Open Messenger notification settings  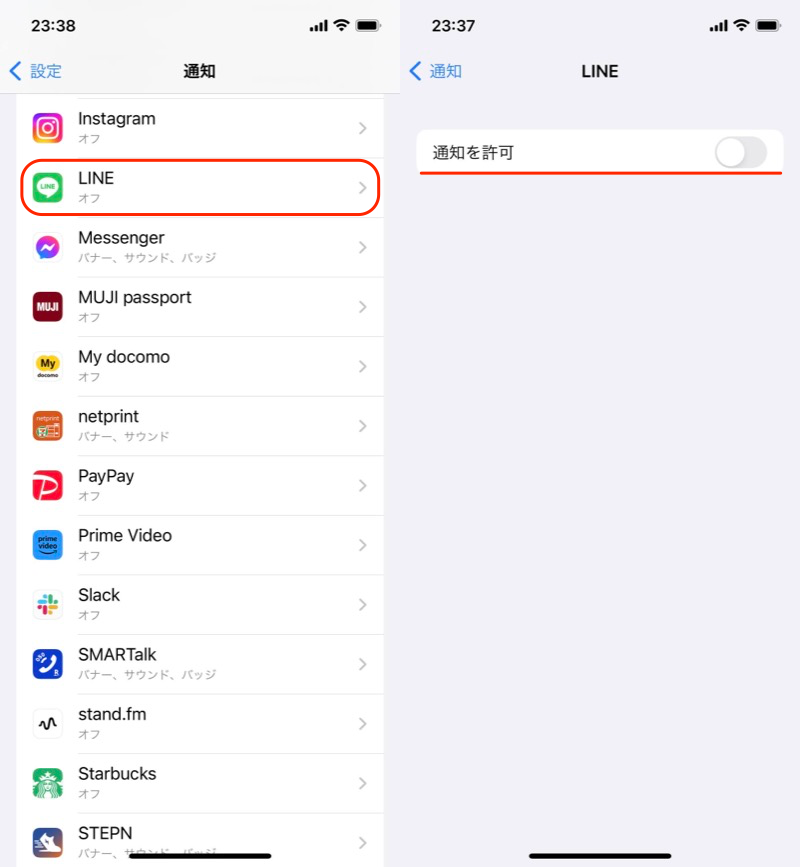[200, 247]
